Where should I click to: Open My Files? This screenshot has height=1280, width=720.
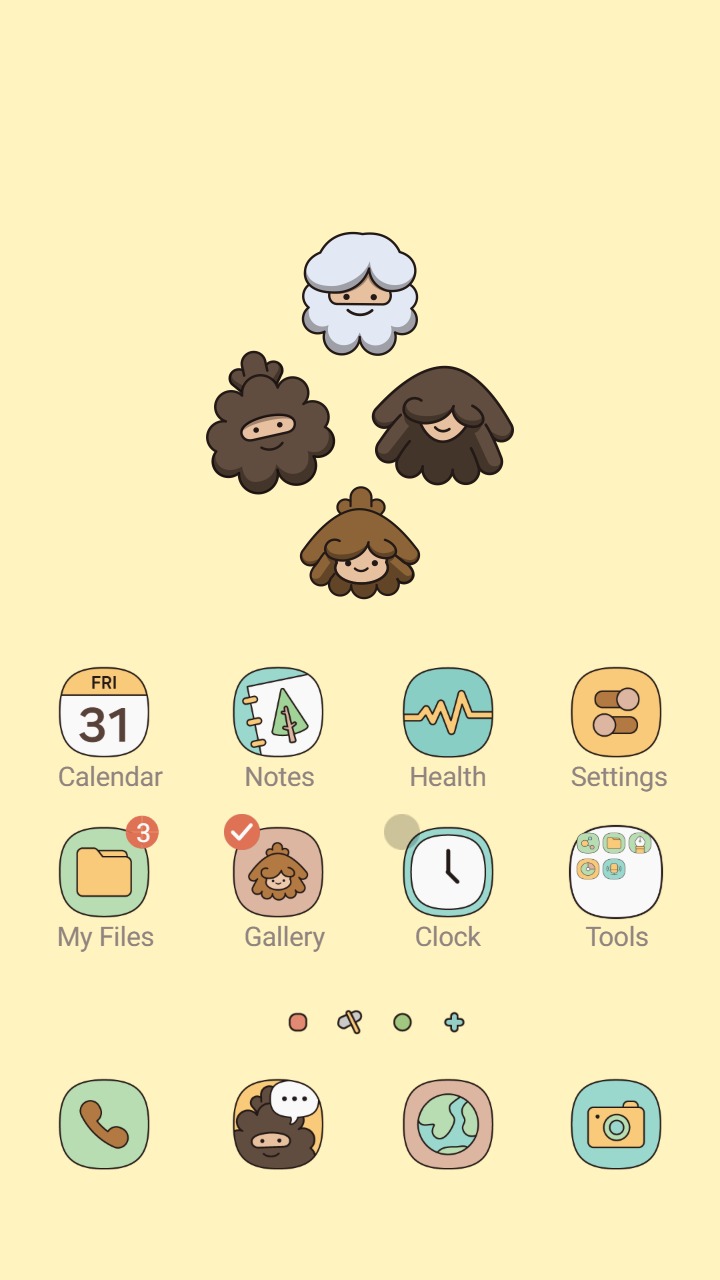tap(104, 872)
